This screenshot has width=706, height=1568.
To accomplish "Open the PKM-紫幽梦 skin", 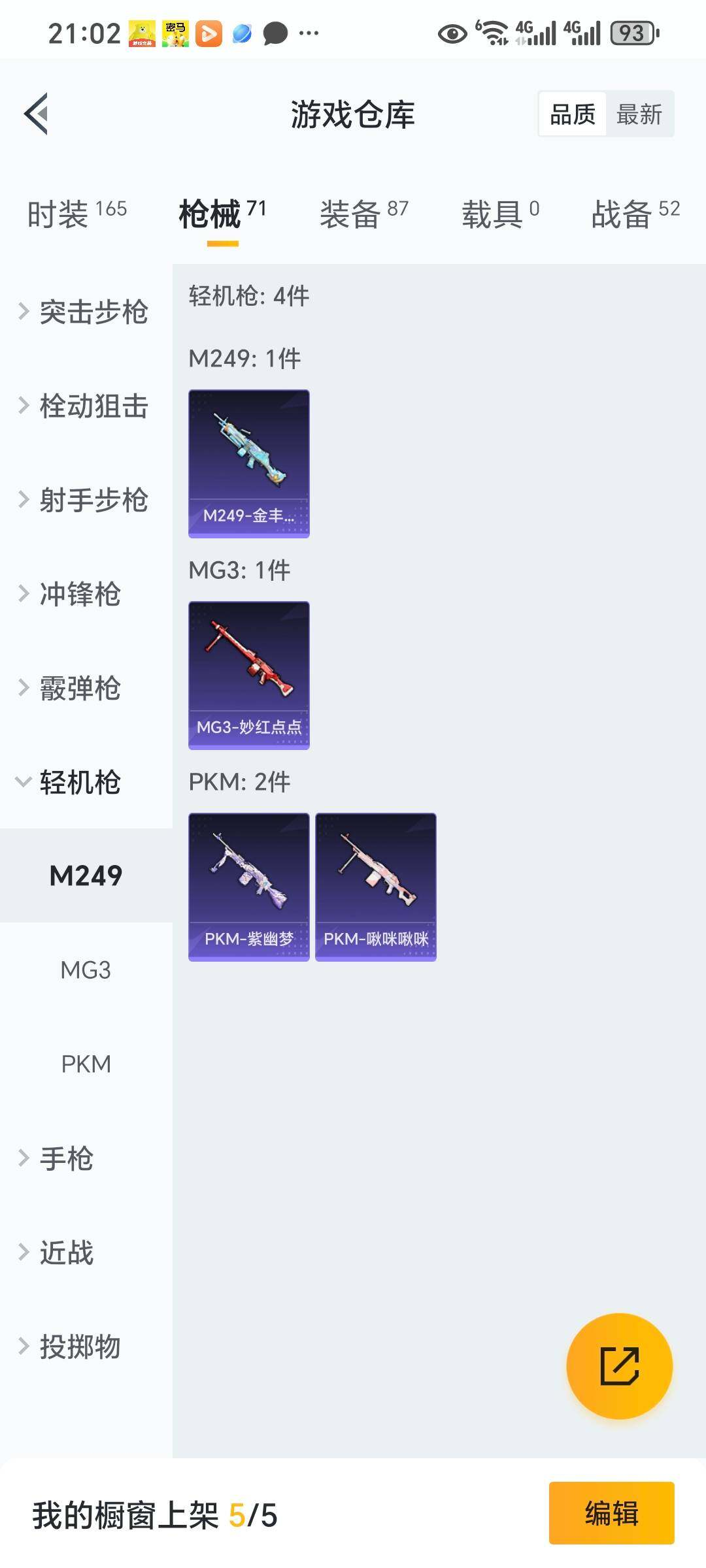I will tap(248, 887).
